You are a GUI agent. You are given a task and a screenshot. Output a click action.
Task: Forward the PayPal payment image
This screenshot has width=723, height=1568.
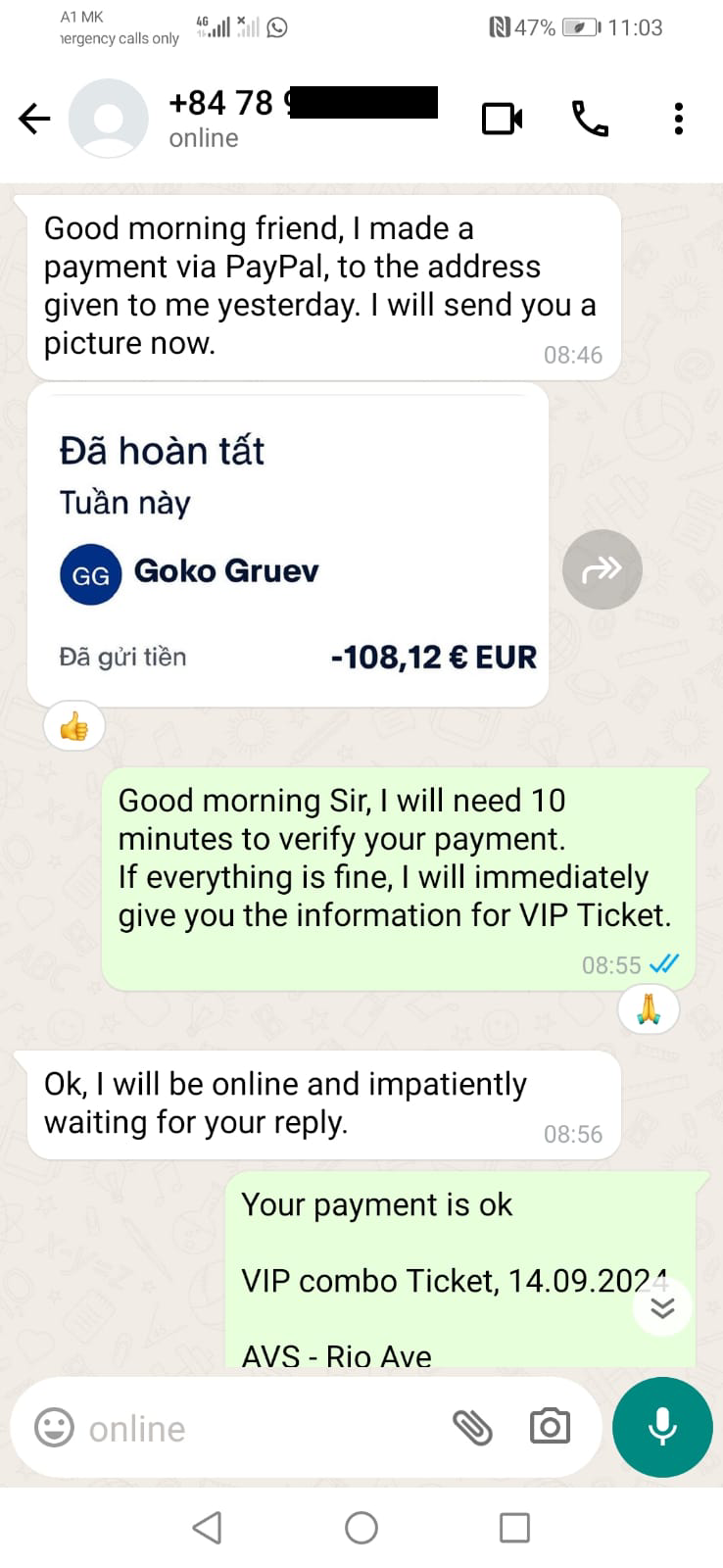tap(602, 569)
